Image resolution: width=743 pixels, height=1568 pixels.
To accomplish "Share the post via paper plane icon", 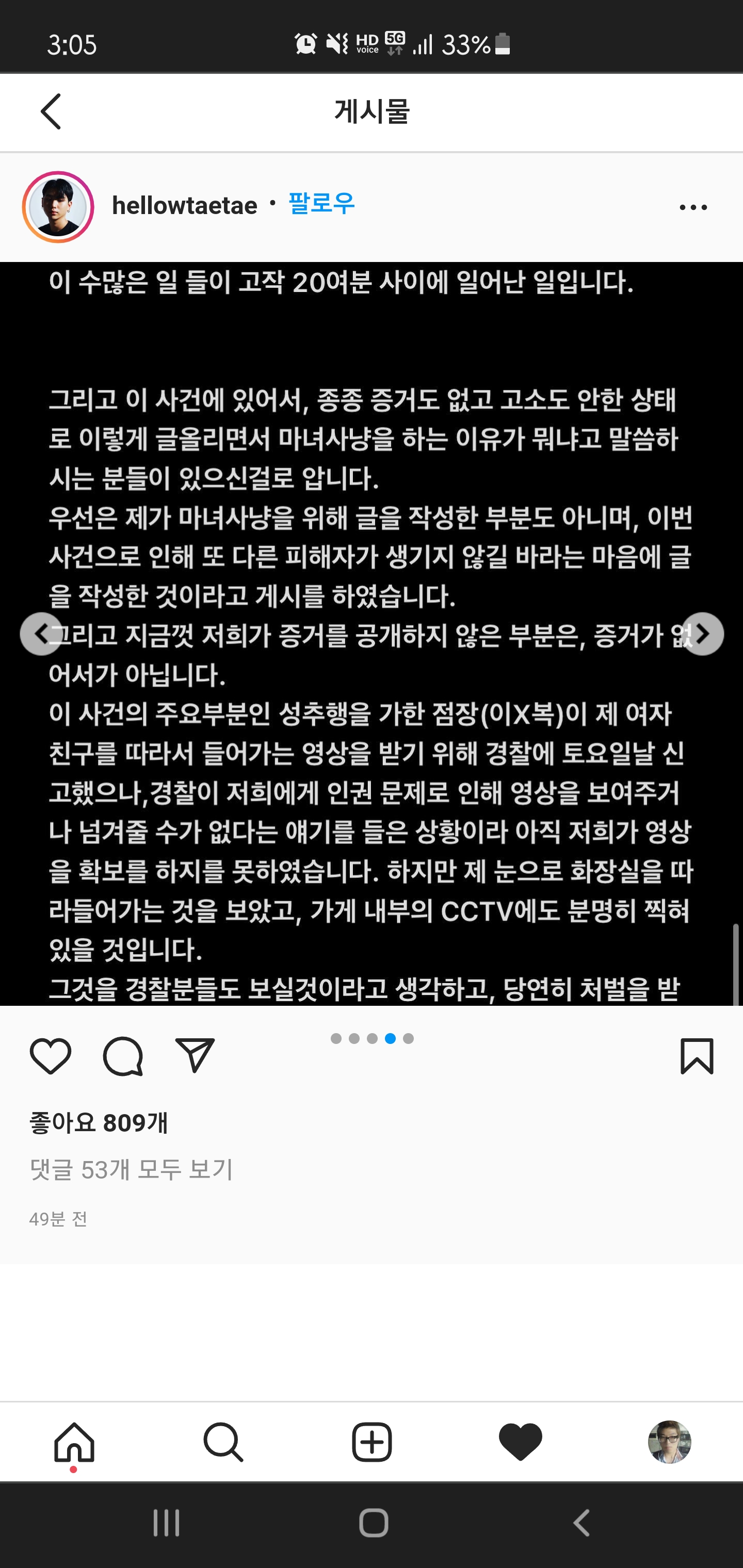I will [195, 1055].
